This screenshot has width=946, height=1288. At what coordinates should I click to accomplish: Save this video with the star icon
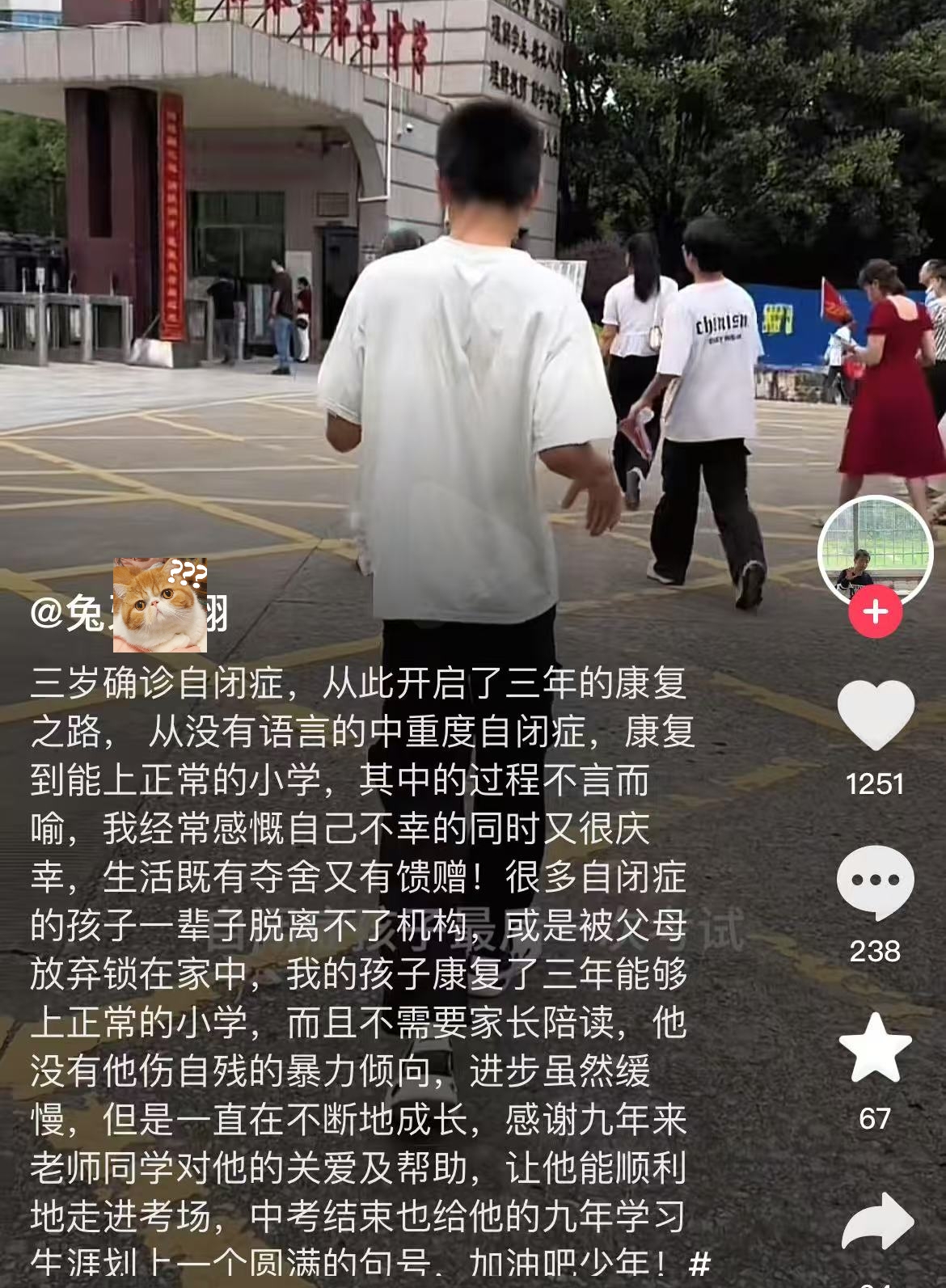click(875, 1049)
